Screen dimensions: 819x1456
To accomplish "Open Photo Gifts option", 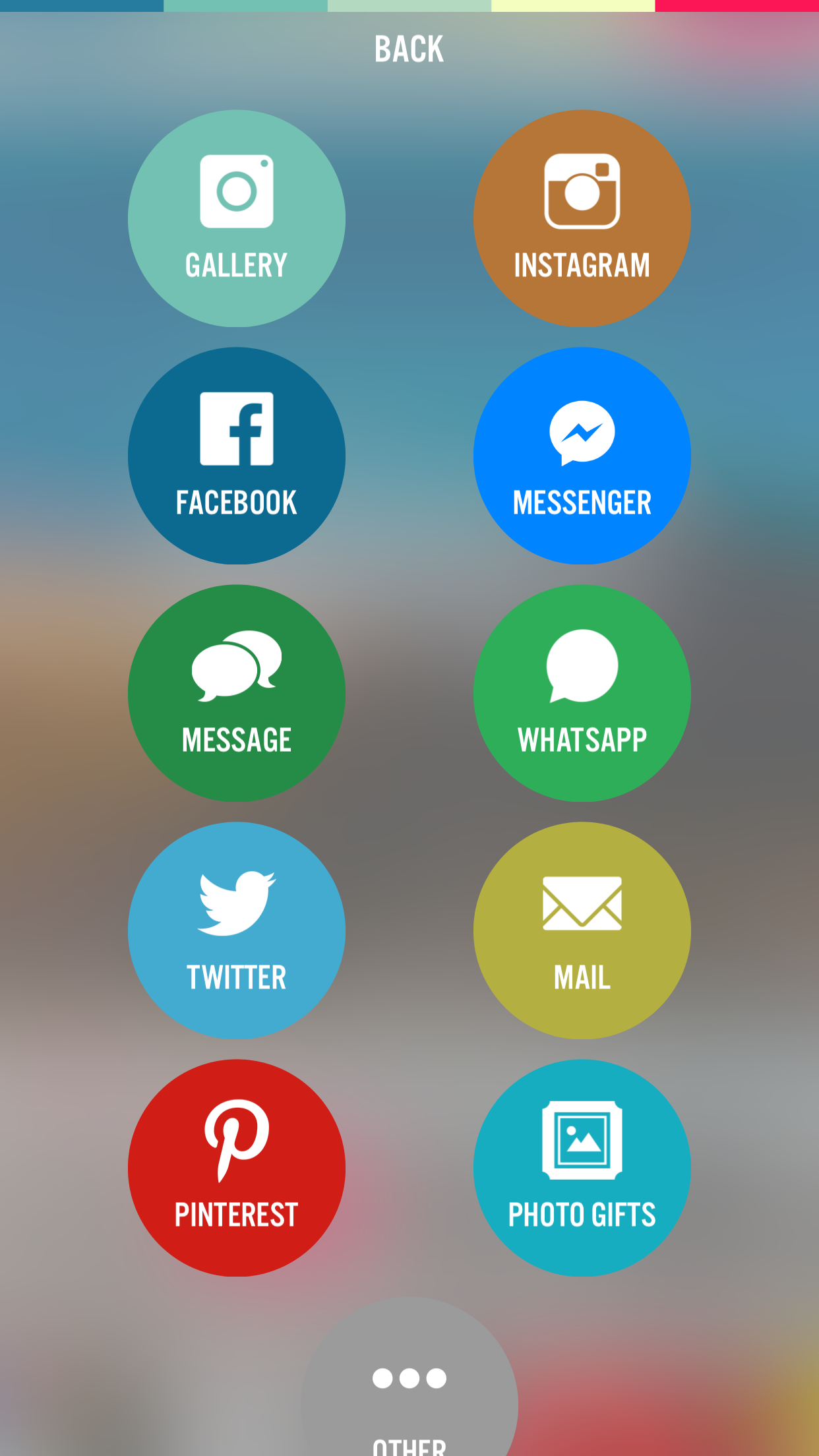I will tap(582, 1168).
